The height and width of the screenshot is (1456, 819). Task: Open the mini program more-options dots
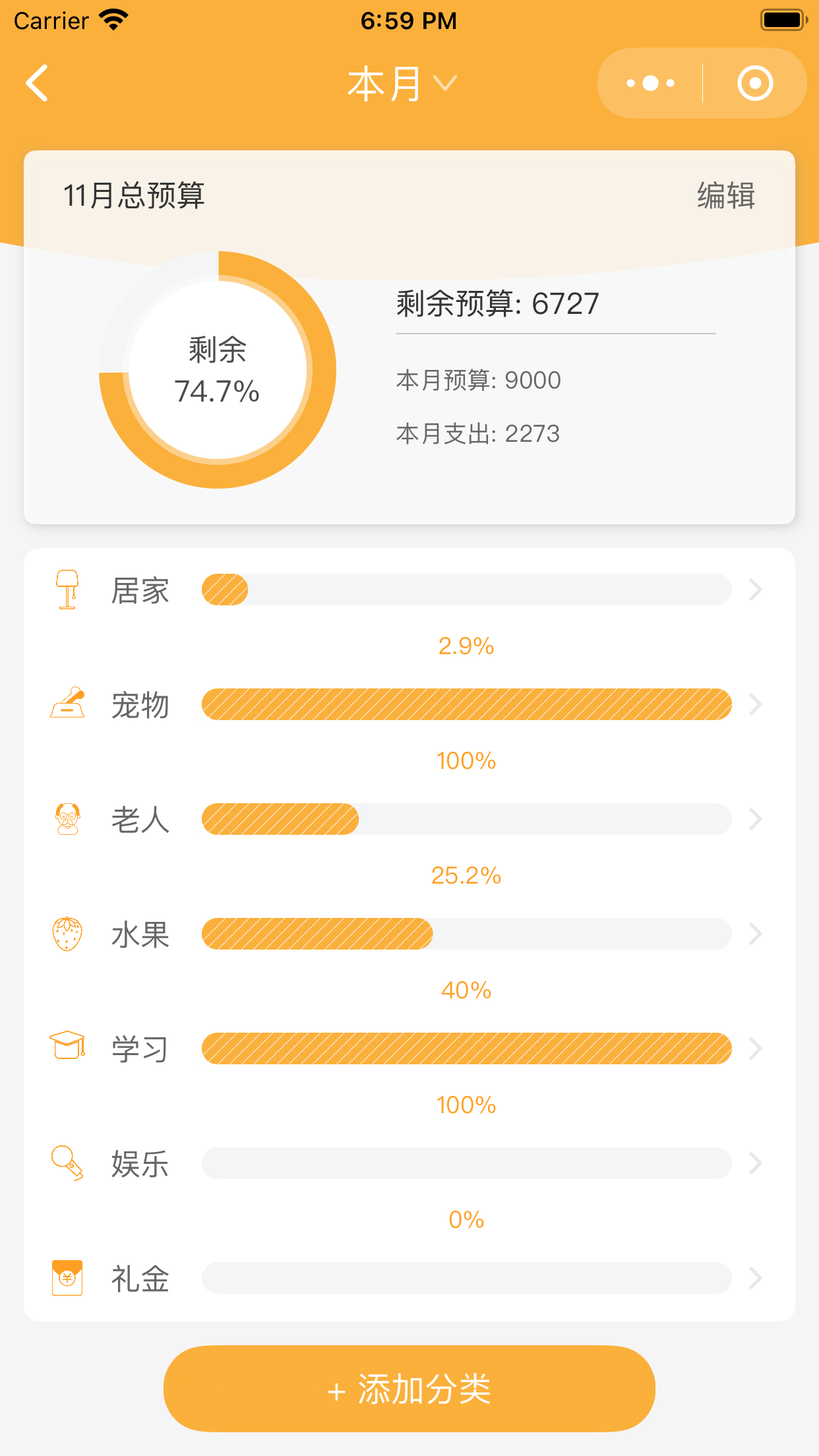coord(650,84)
